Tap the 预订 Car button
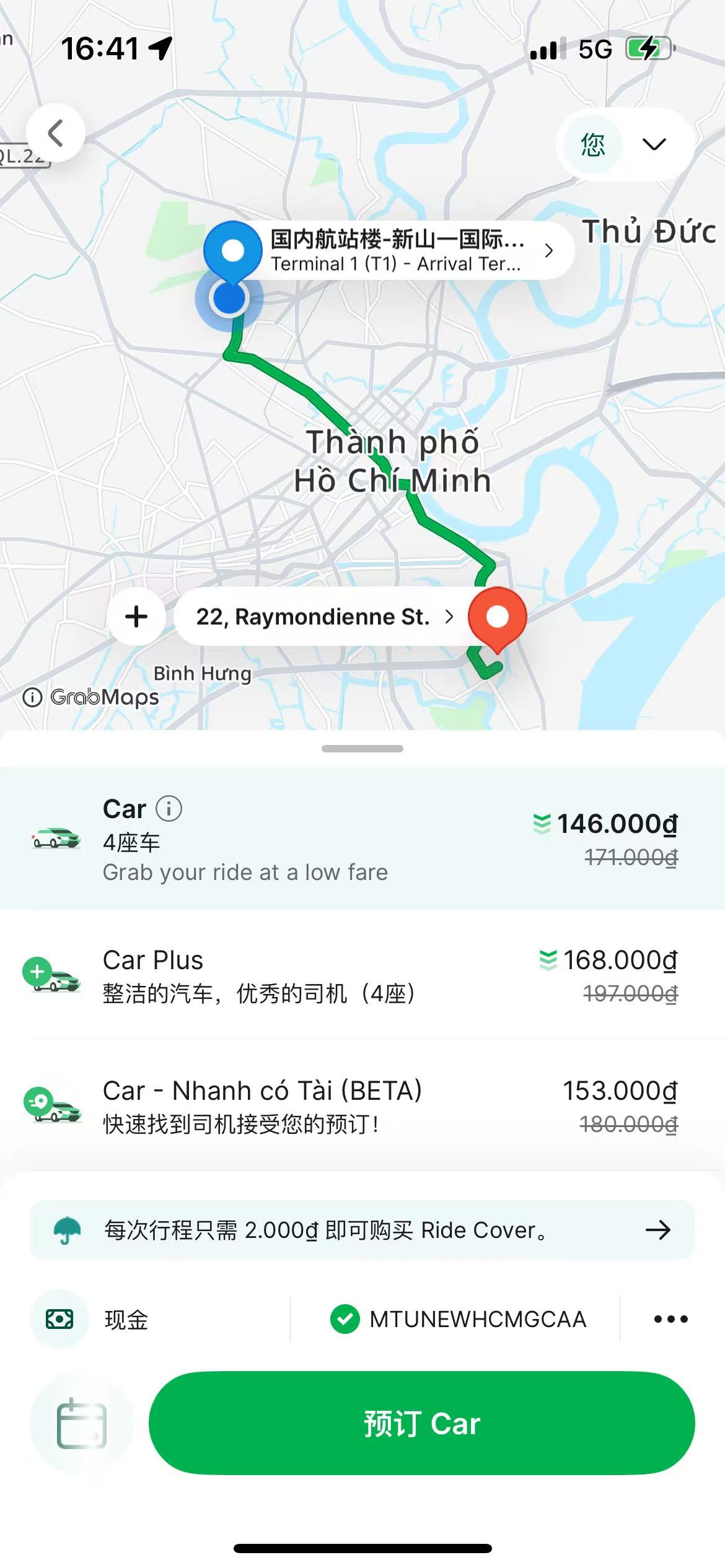 point(421,1423)
